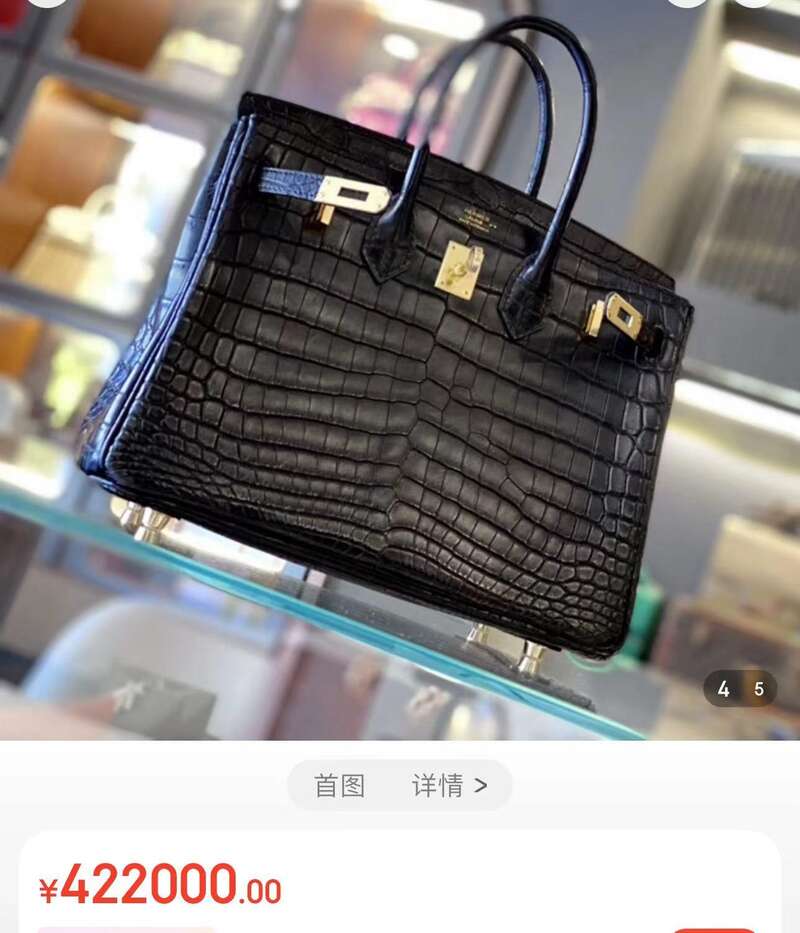Image resolution: width=800 pixels, height=933 pixels.
Task: Open the 详情 details section
Action: click(449, 785)
